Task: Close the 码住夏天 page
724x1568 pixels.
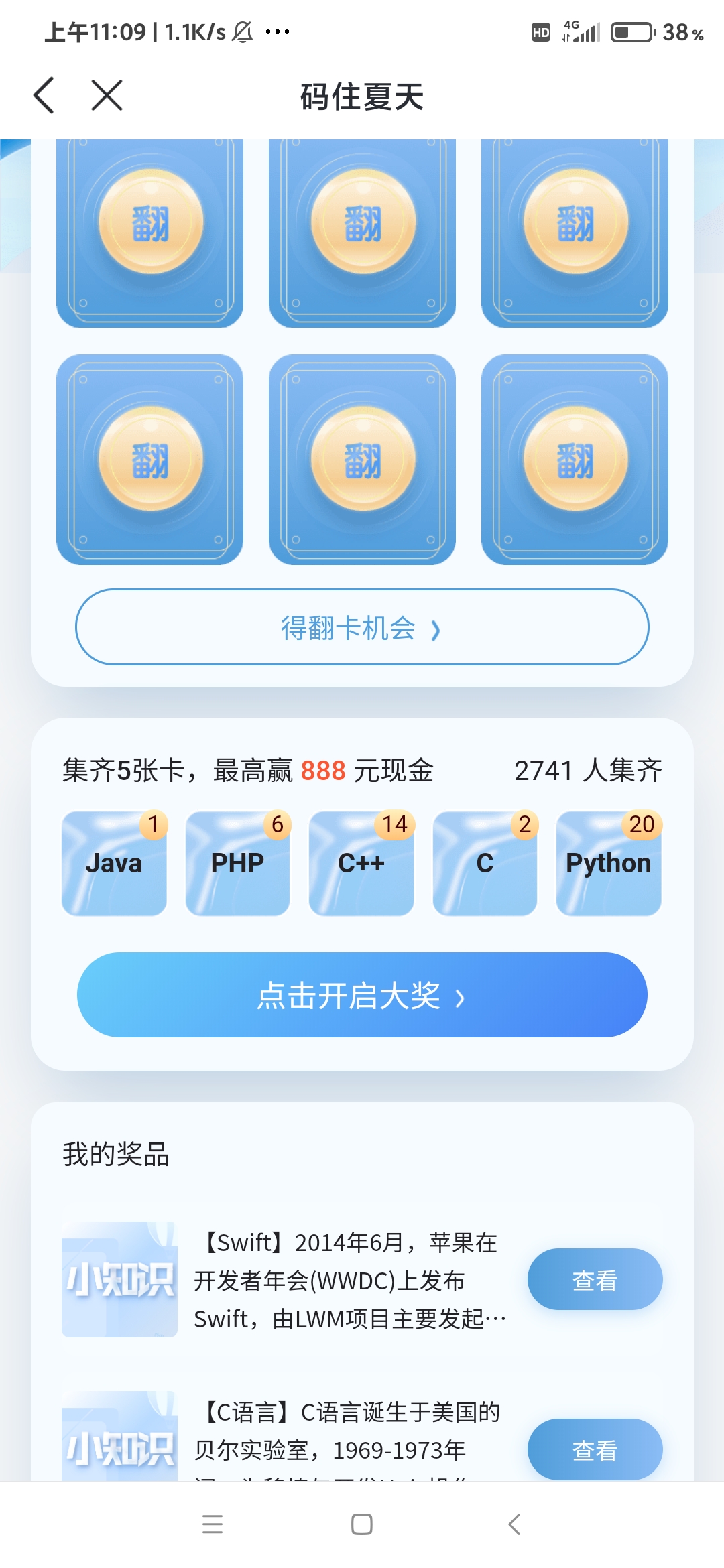Action: [107, 95]
